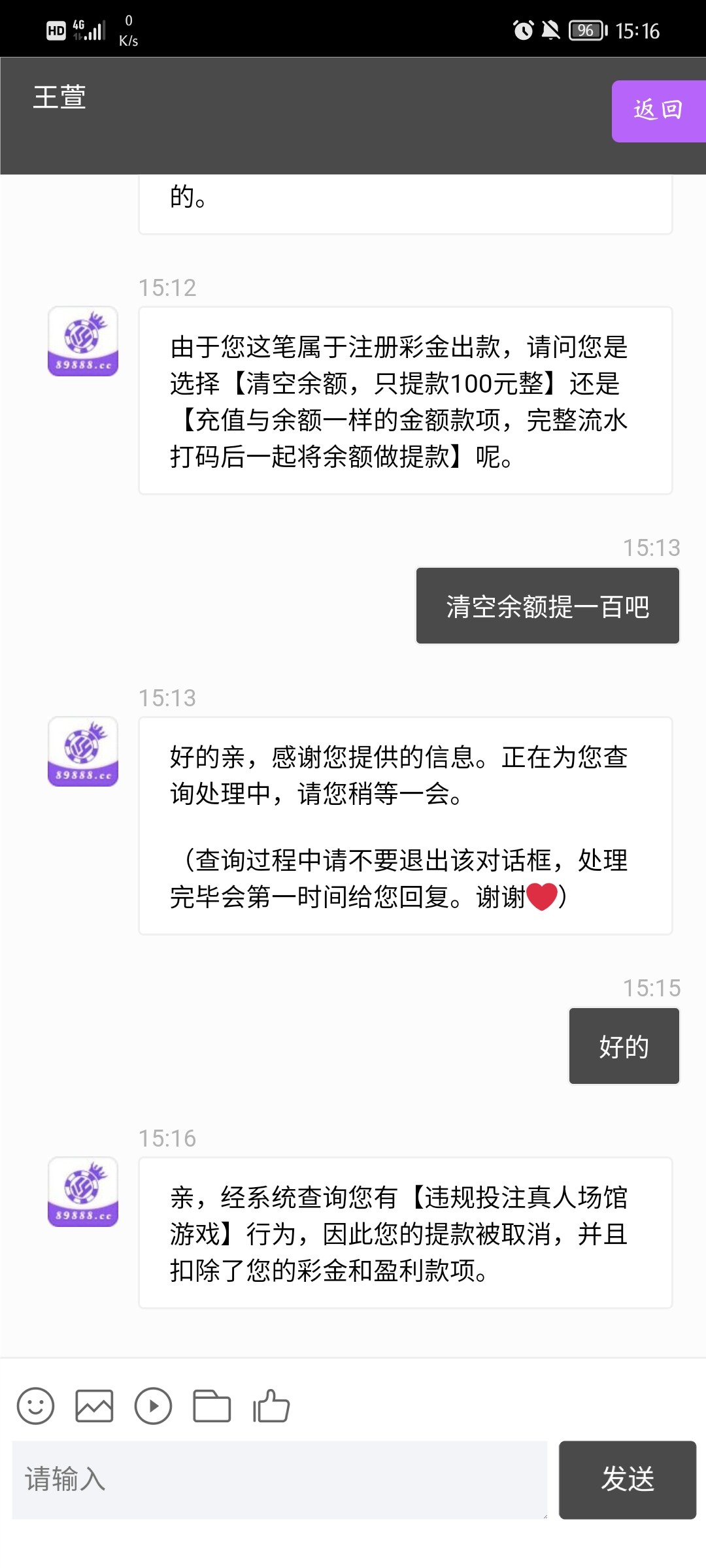
Task: Send the message with 发送
Action: click(x=627, y=1479)
